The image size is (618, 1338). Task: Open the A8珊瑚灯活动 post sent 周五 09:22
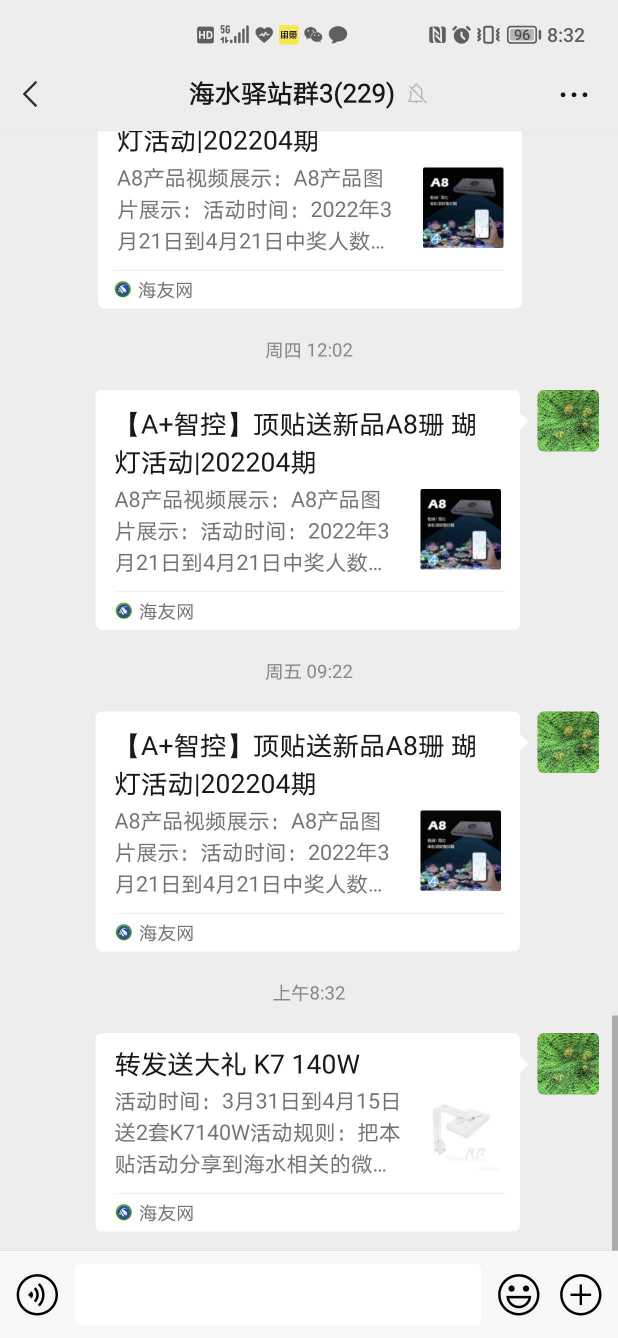(x=307, y=830)
